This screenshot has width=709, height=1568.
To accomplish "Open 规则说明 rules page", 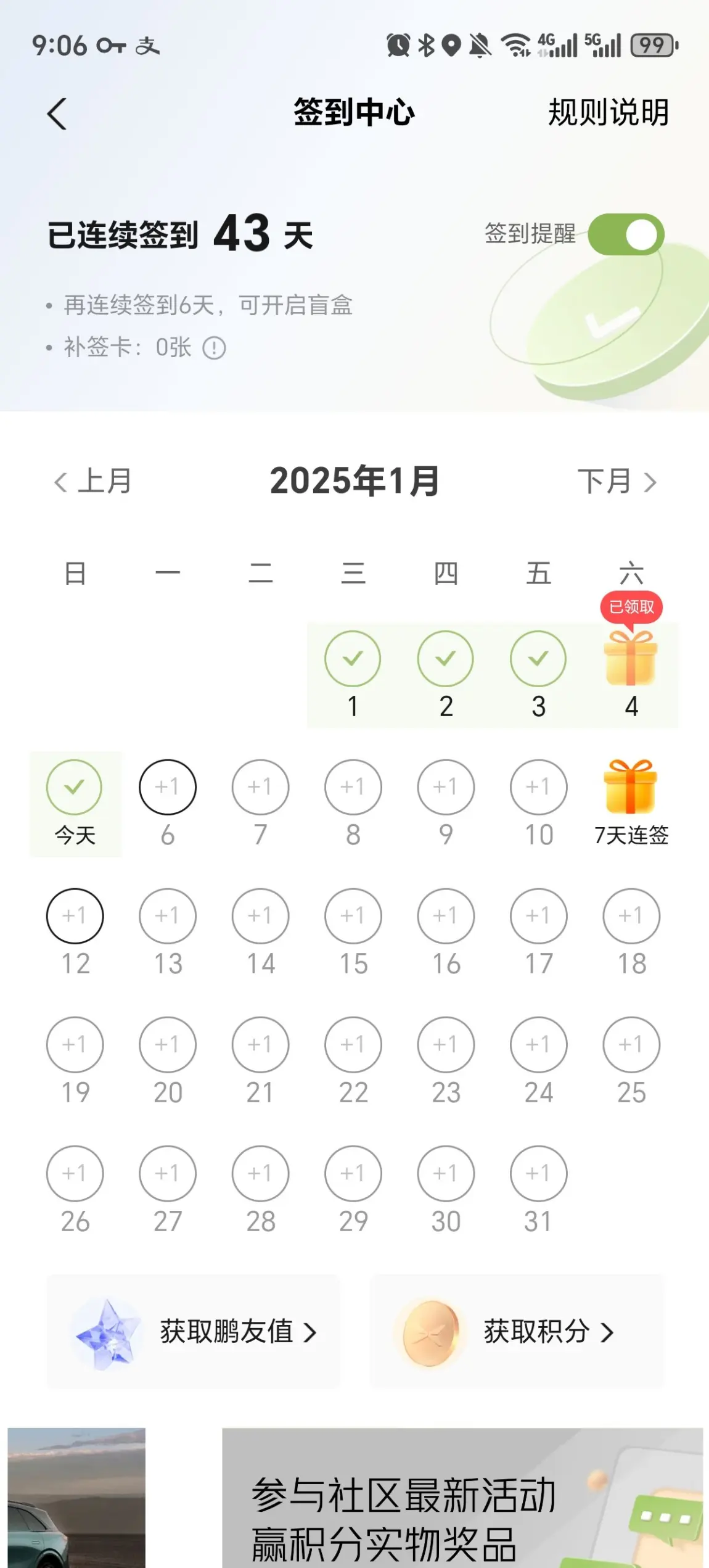I will [x=608, y=113].
